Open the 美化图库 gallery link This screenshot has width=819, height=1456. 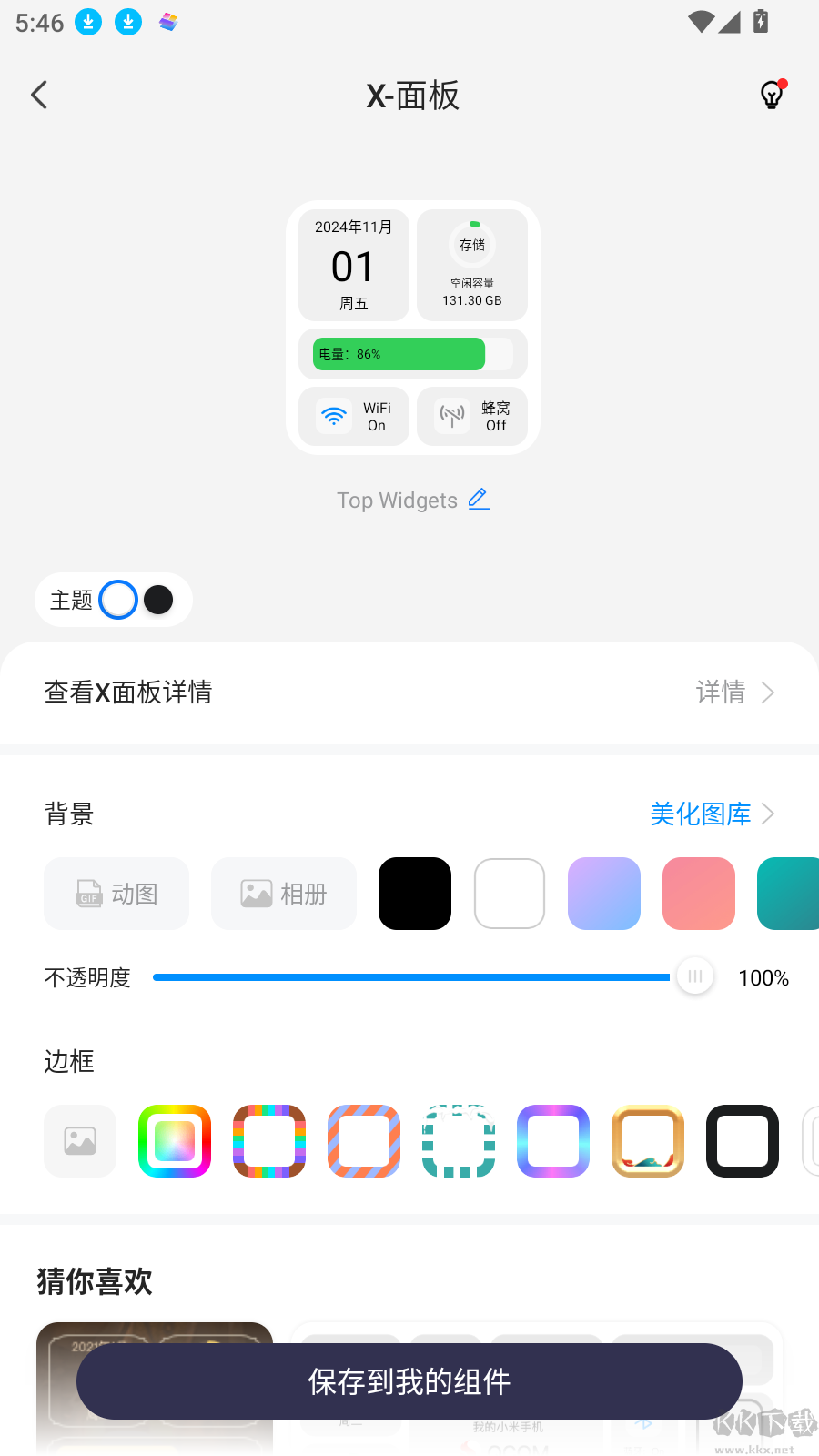701,814
